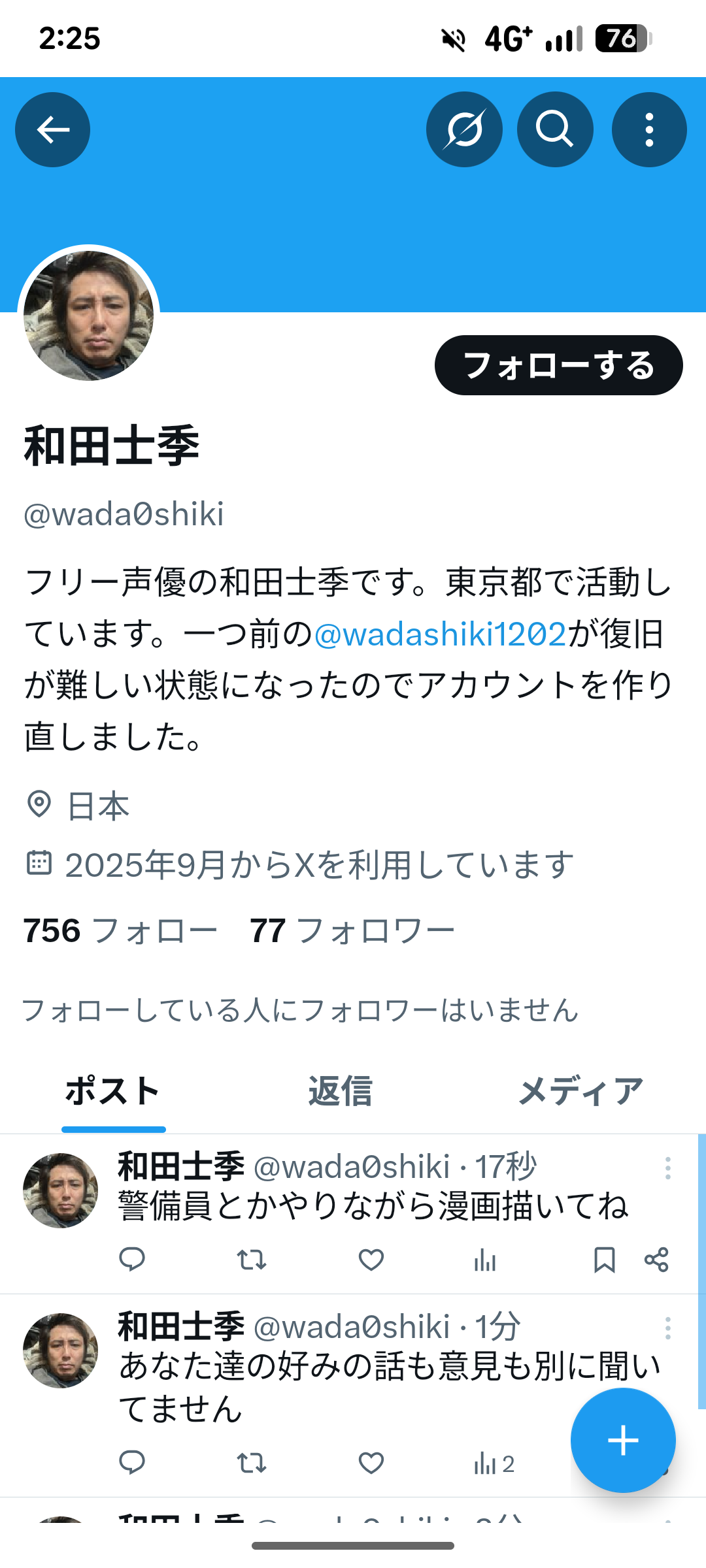Share the 警備員とかやりながら post
Screen dimensions: 706x1568
pyautogui.click(x=656, y=1259)
